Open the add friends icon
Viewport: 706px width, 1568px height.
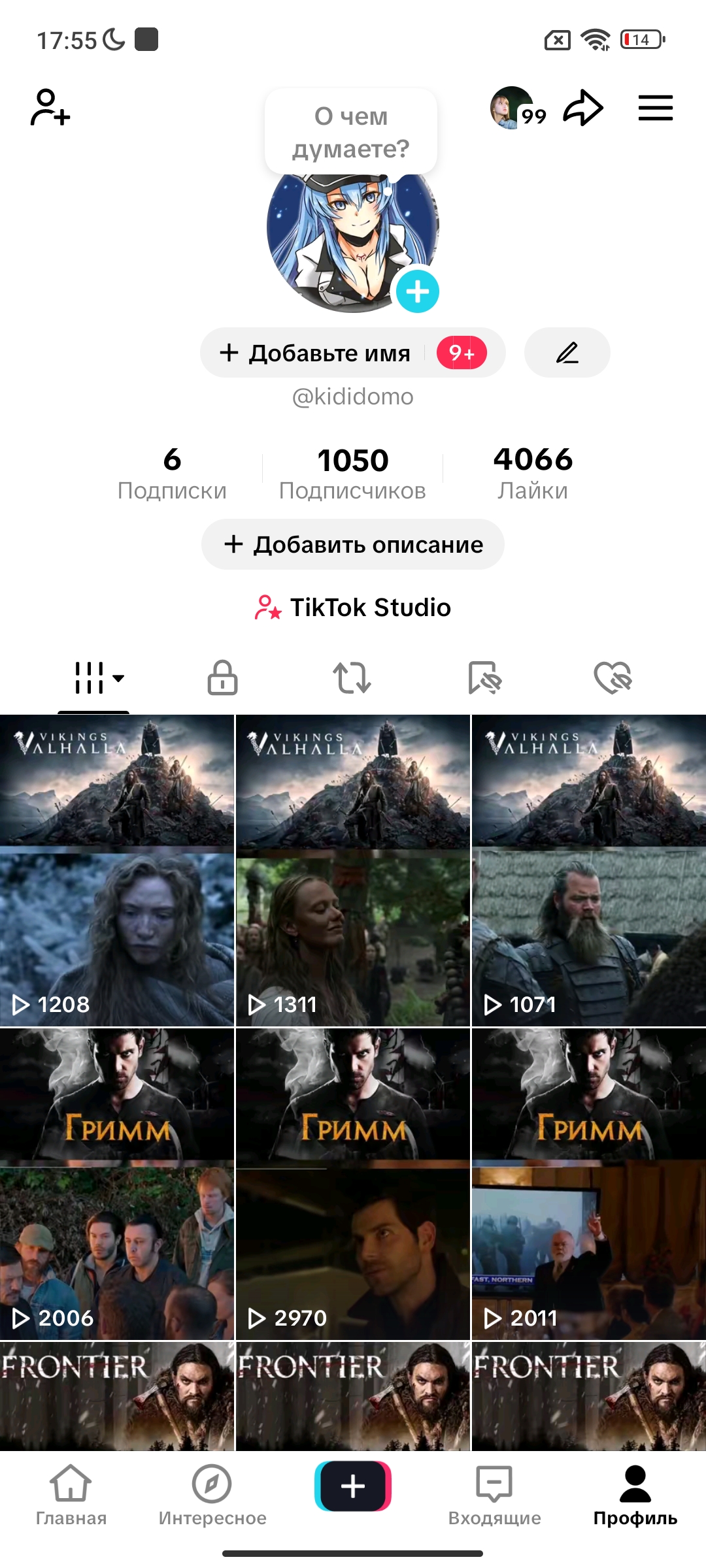click(50, 108)
